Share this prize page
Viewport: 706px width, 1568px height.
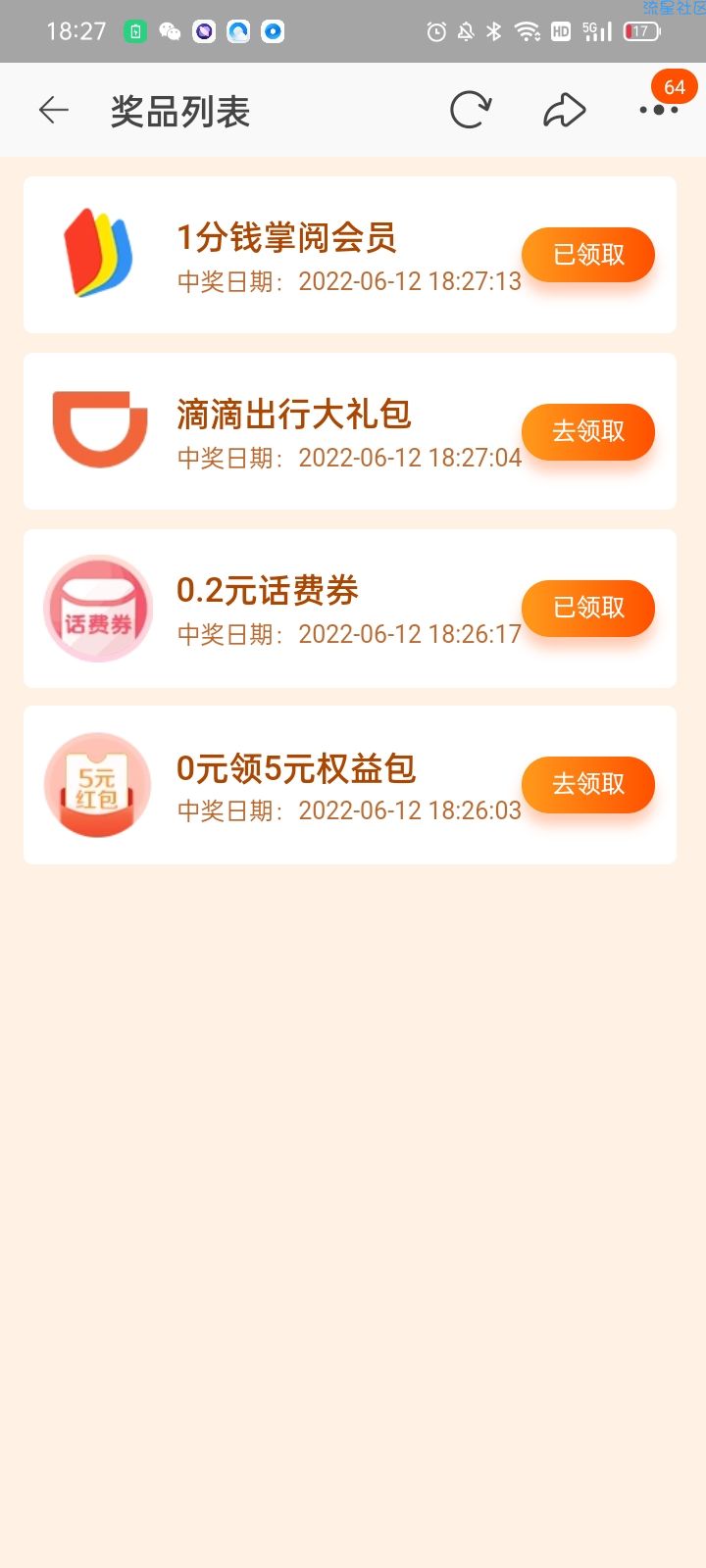pos(565,111)
